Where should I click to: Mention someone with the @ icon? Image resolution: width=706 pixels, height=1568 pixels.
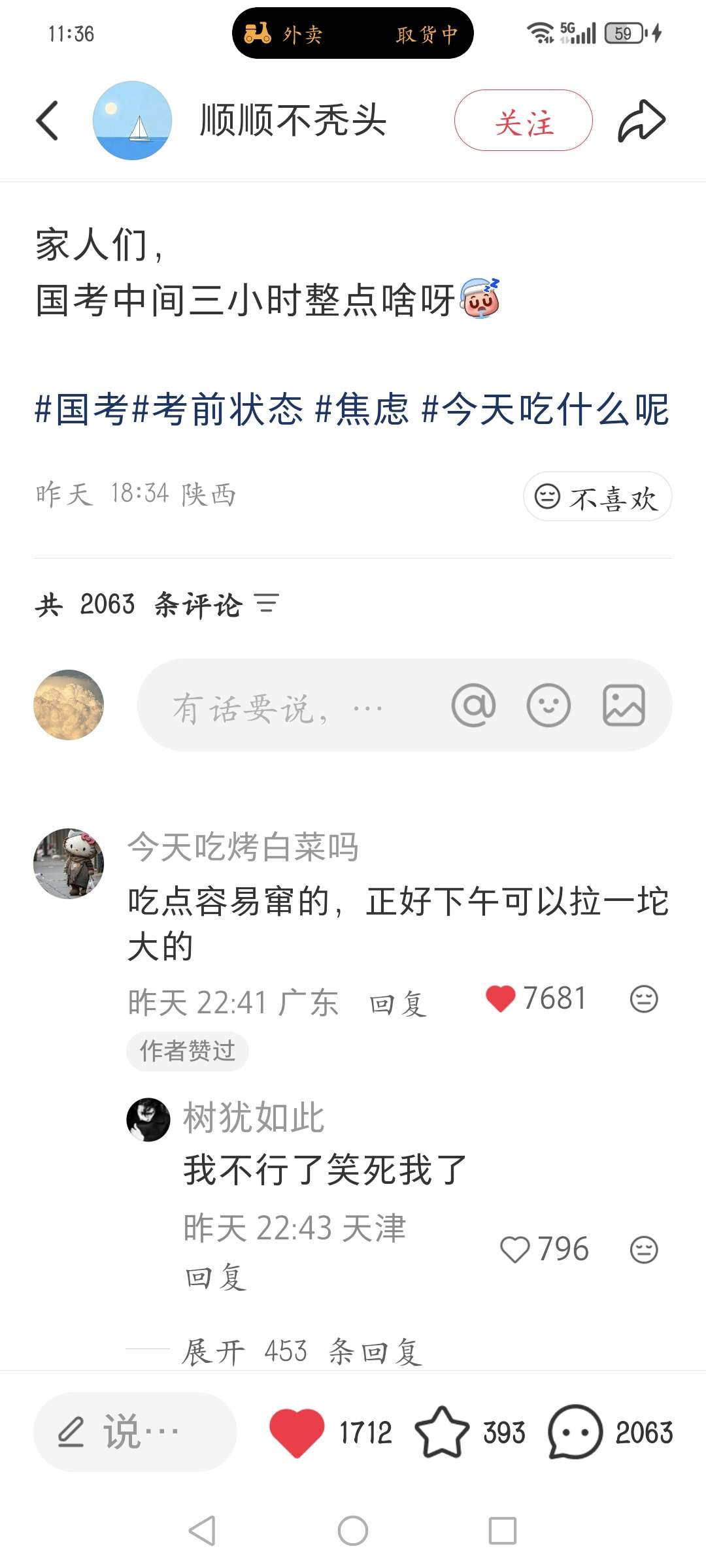473,706
